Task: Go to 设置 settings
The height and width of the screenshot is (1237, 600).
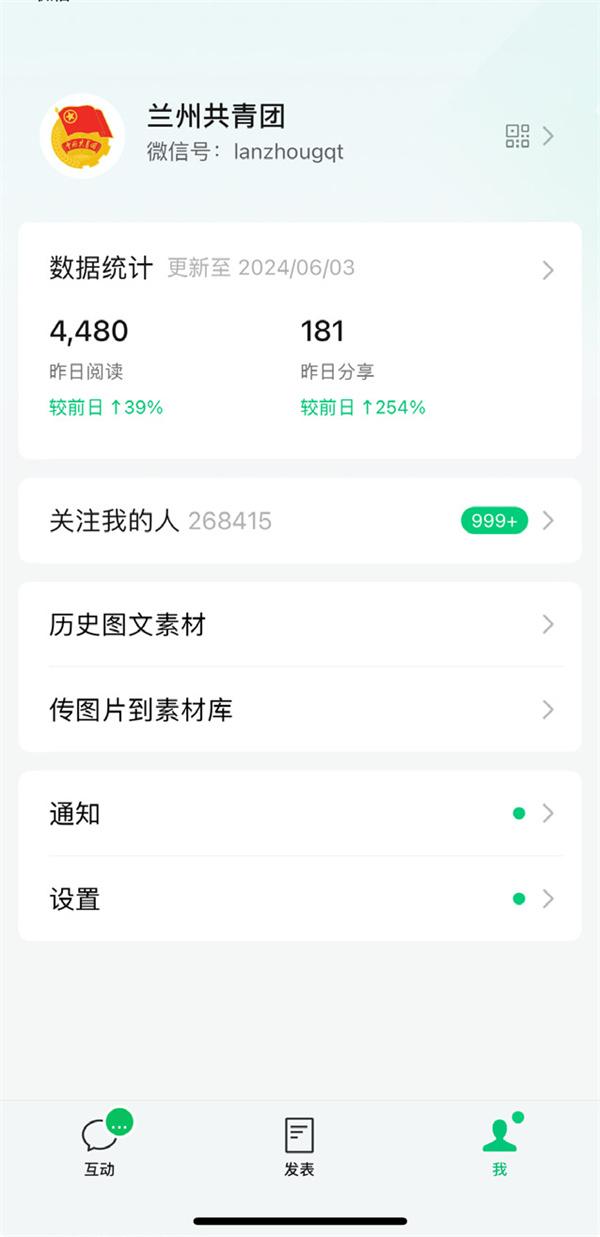Action: tap(300, 899)
